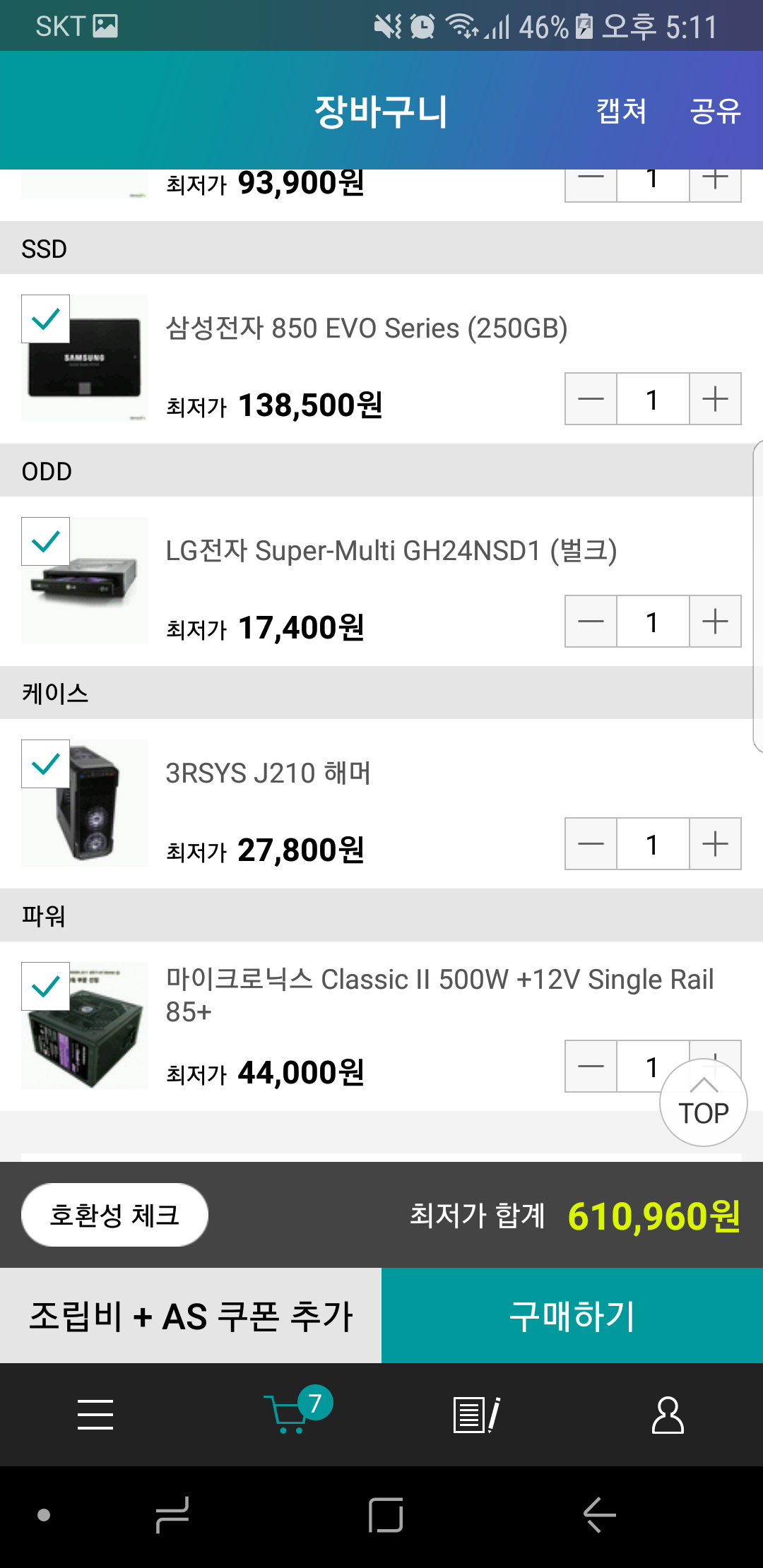This screenshot has width=763, height=1568.
Task: Add 조립비 + AS 쿠폰
Action: click(191, 1316)
